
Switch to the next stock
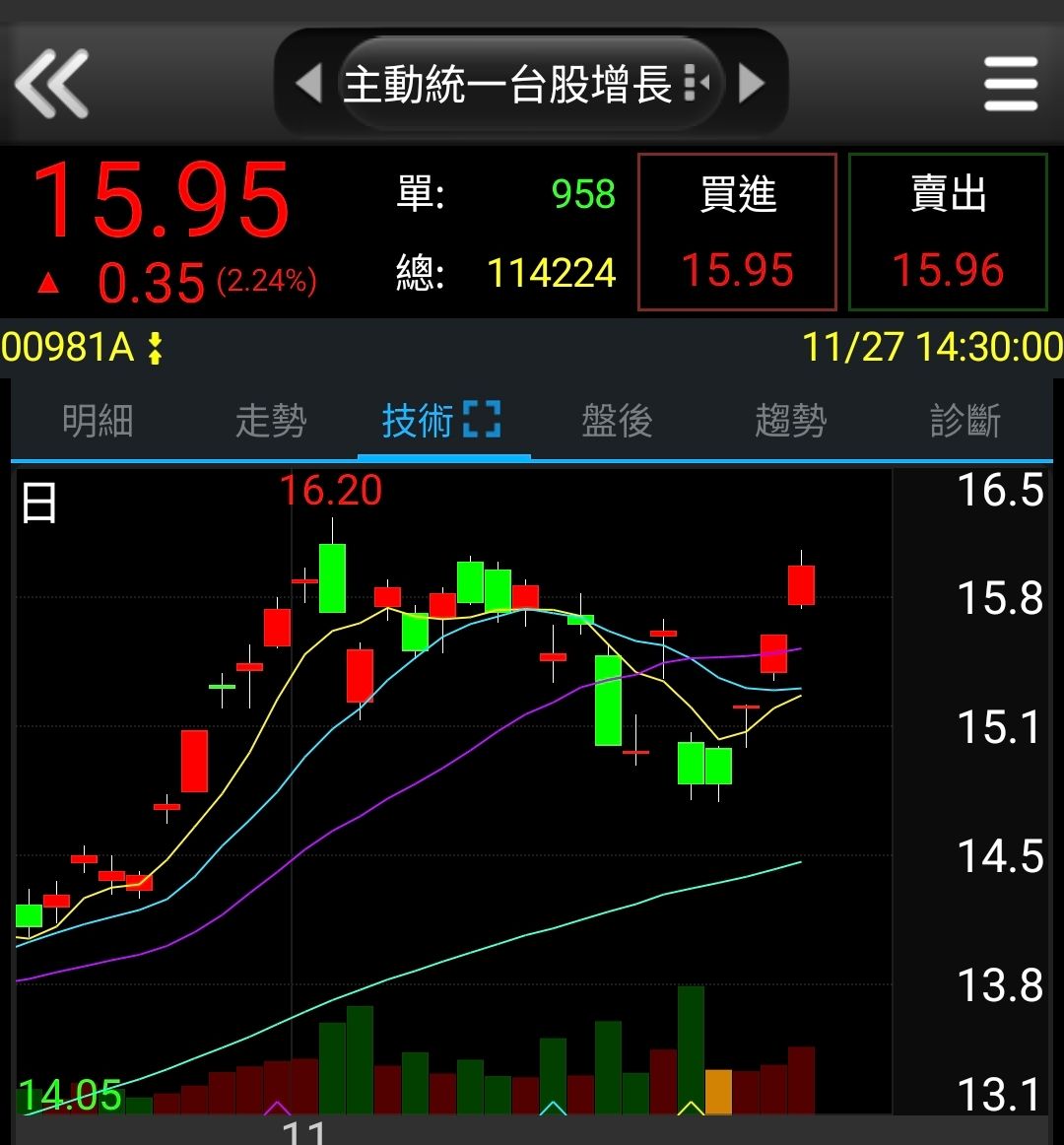click(752, 84)
